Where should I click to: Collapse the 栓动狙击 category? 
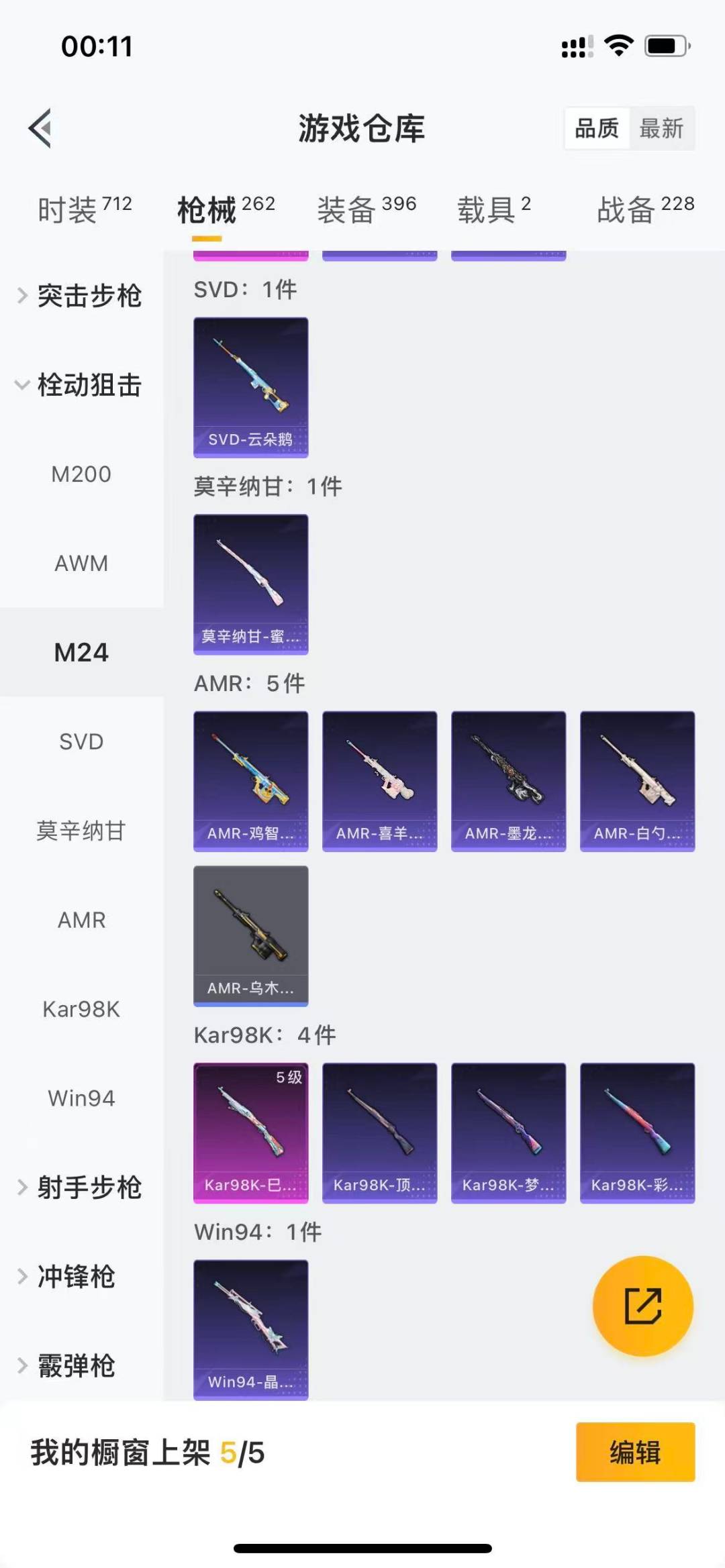pos(81,385)
